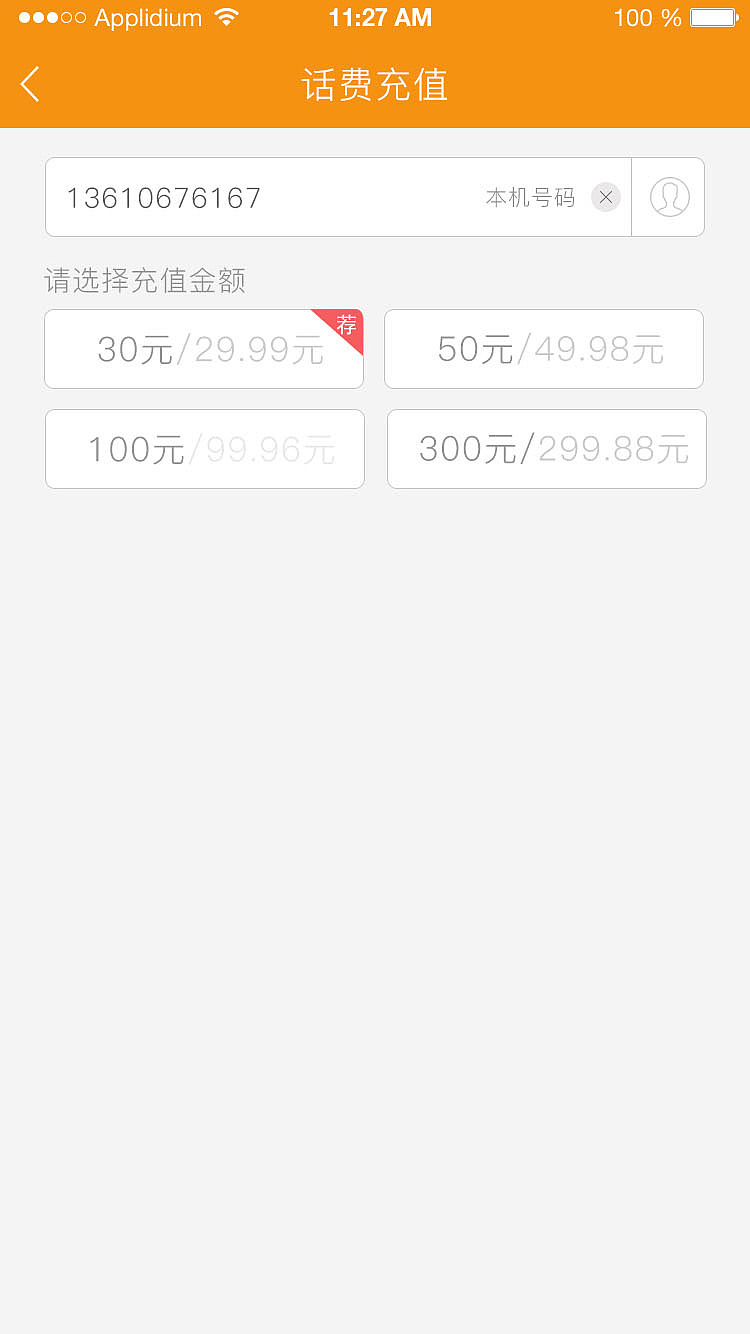Select the 50元/49.98元 recharge amount
The image size is (750, 1334).
[x=544, y=349]
